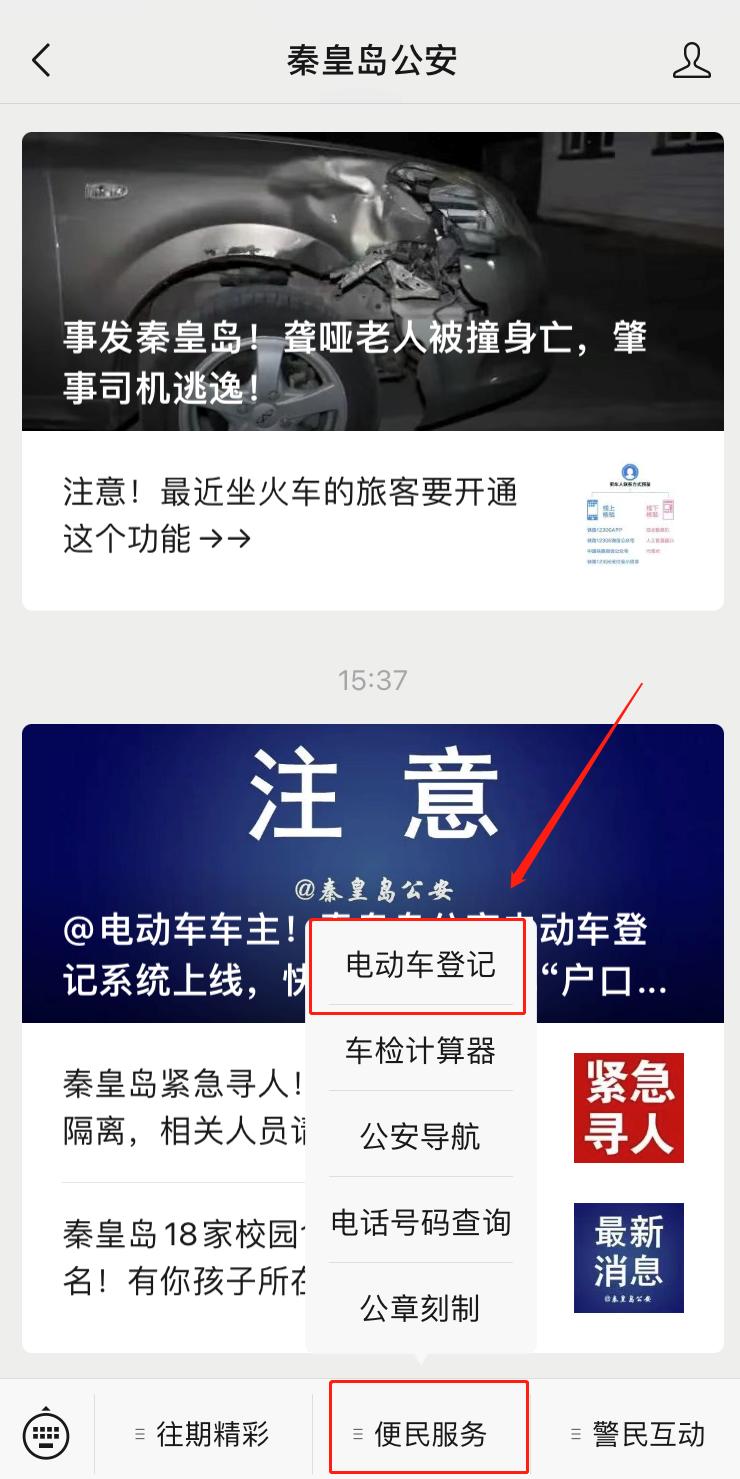
Task: Open 电话号码查询
Action: click(420, 1222)
